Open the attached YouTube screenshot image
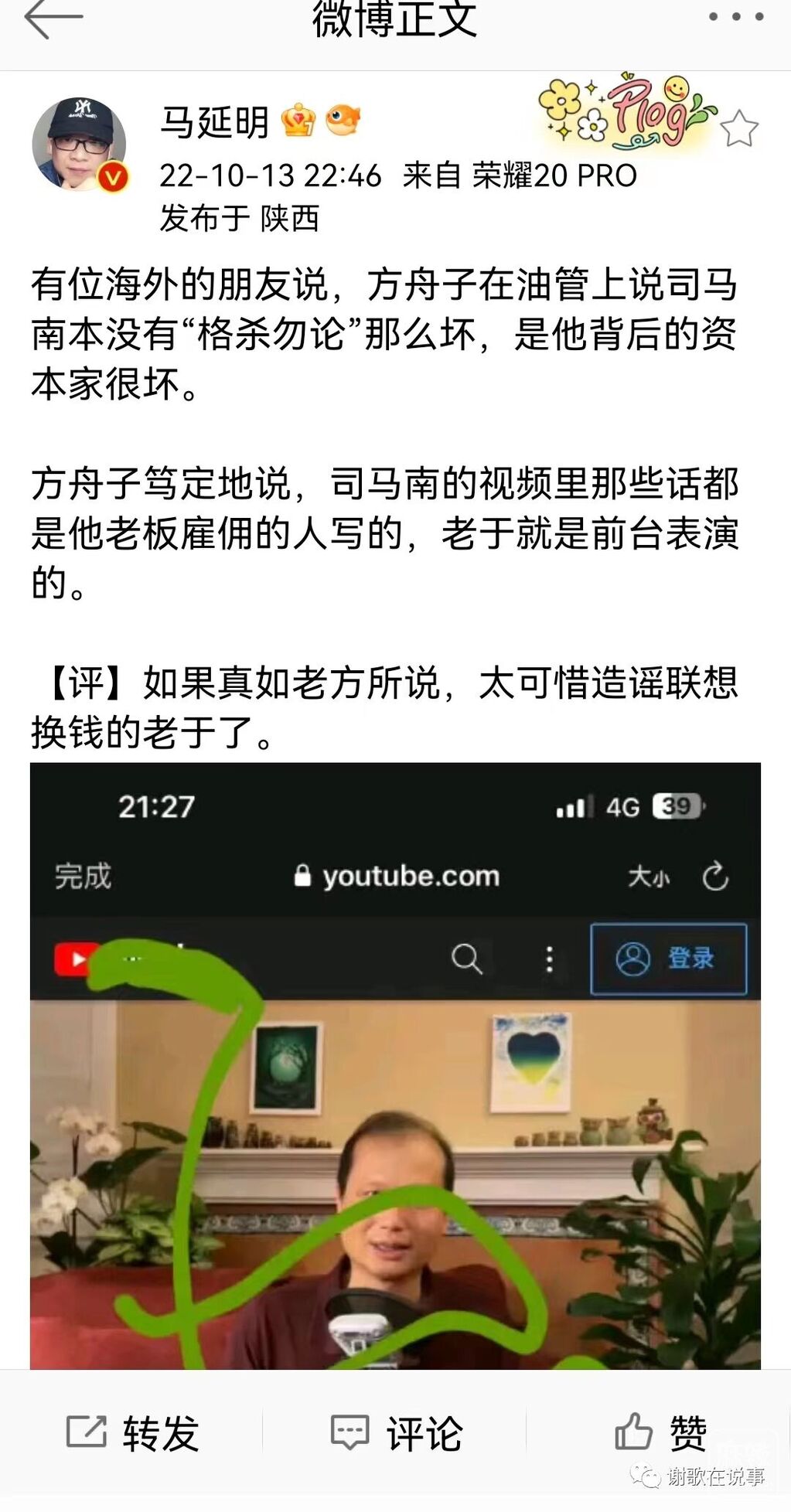 395,1065
